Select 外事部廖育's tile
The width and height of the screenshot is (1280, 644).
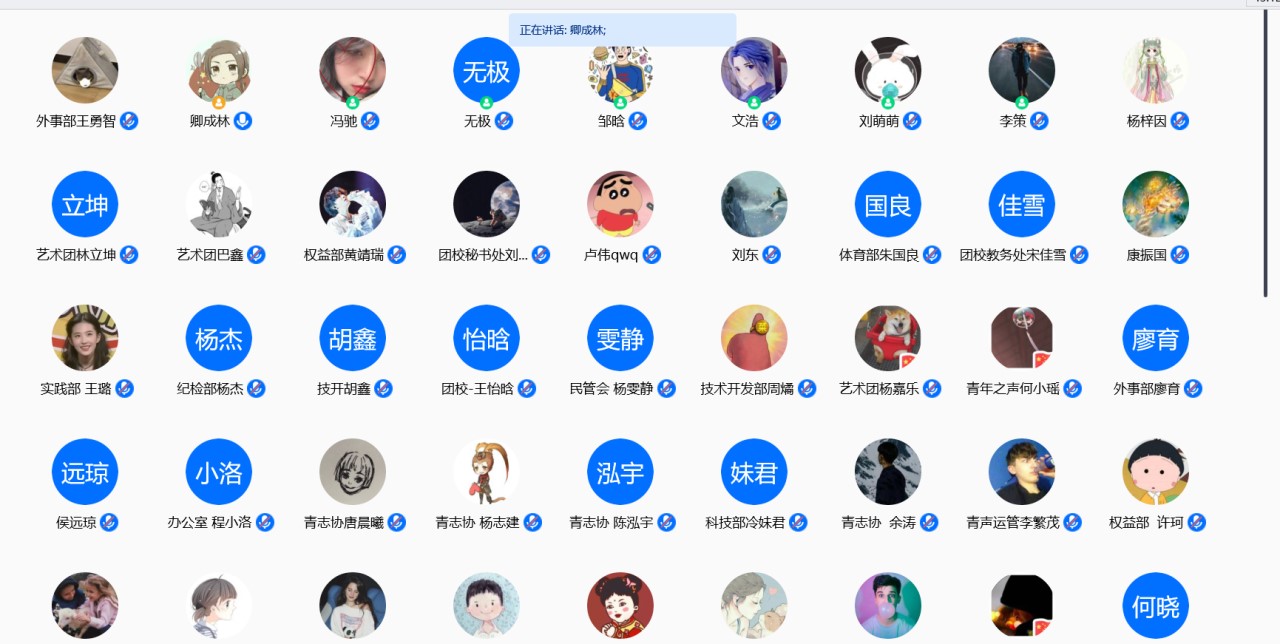point(1156,338)
